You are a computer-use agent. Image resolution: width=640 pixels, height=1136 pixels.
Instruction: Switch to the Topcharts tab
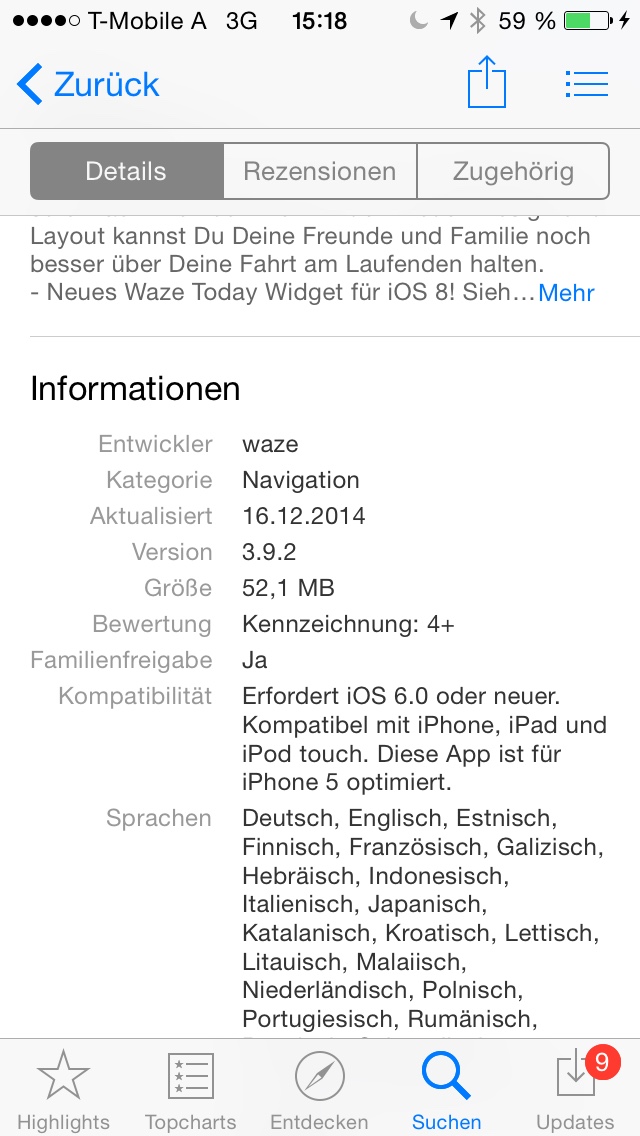tap(190, 1090)
